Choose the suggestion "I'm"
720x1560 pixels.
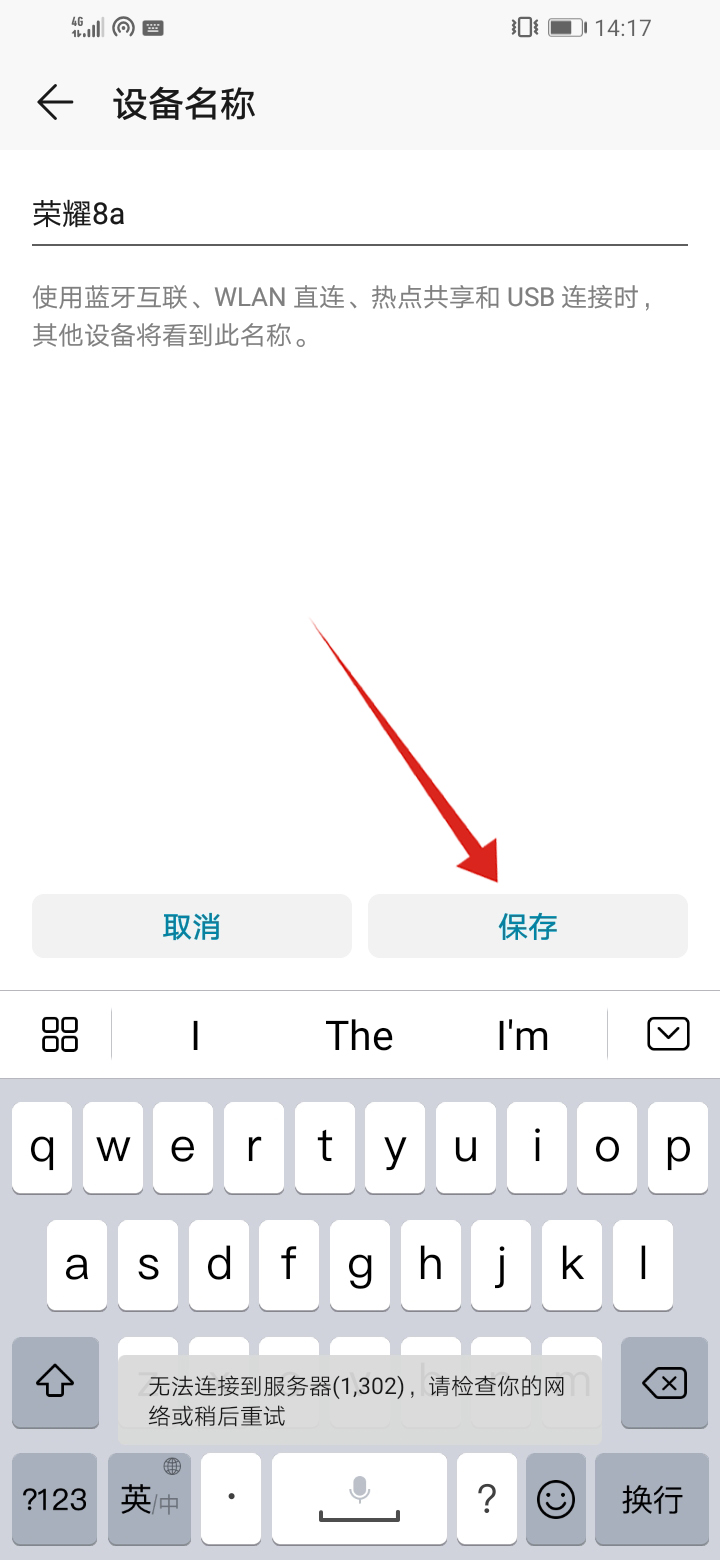click(x=522, y=1036)
